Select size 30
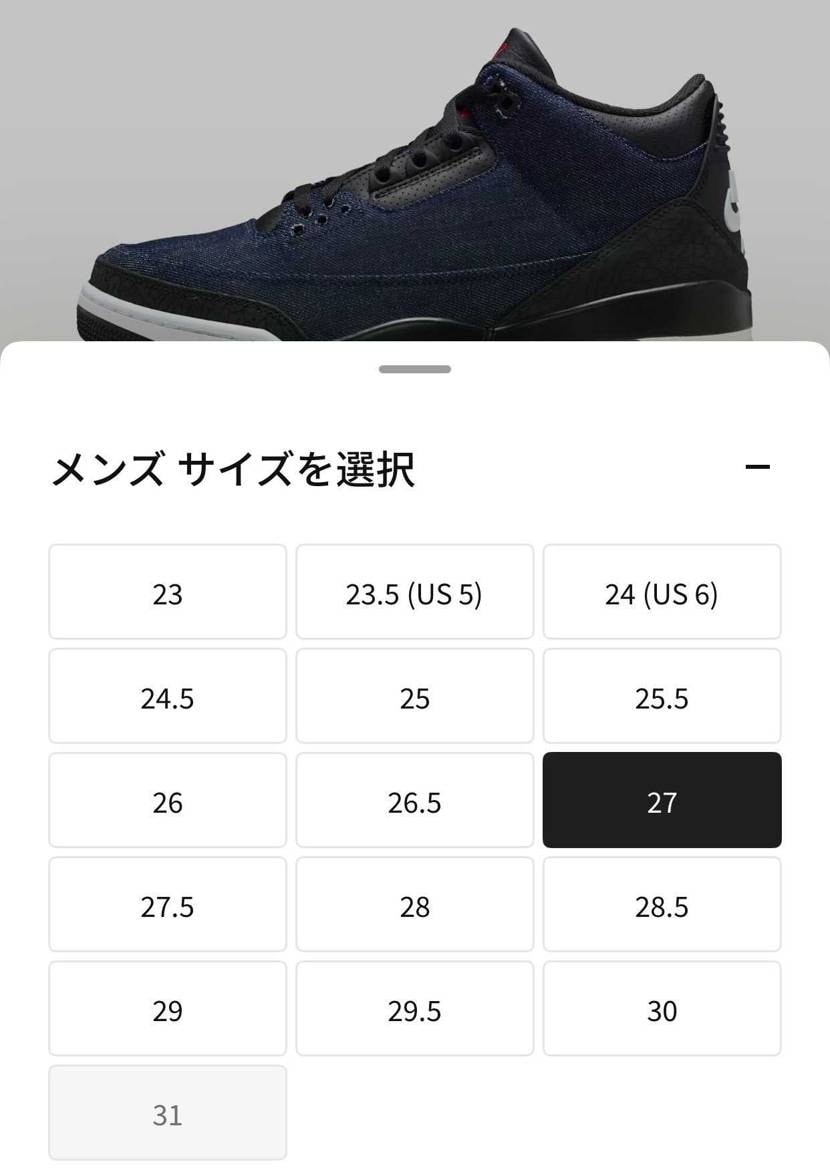 [662, 1009]
